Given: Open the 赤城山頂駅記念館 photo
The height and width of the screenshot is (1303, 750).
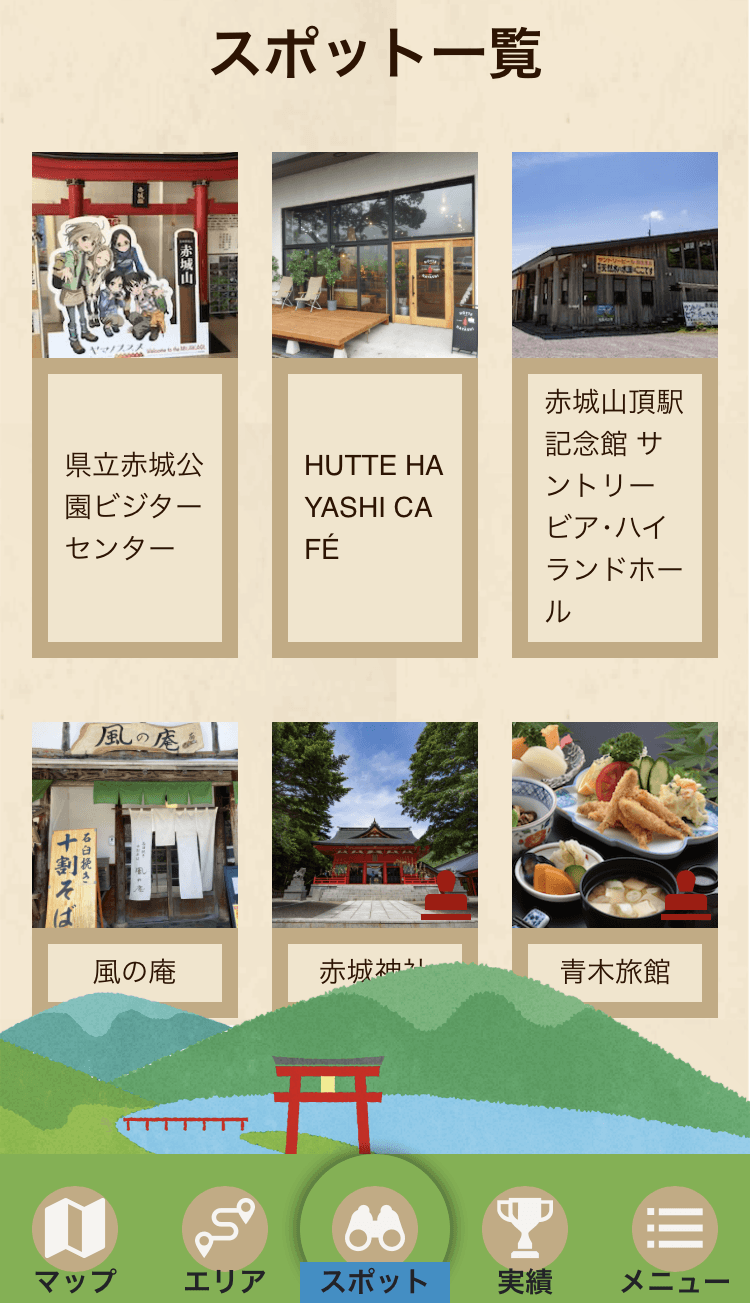Looking at the screenshot, I should click(x=615, y=256).
